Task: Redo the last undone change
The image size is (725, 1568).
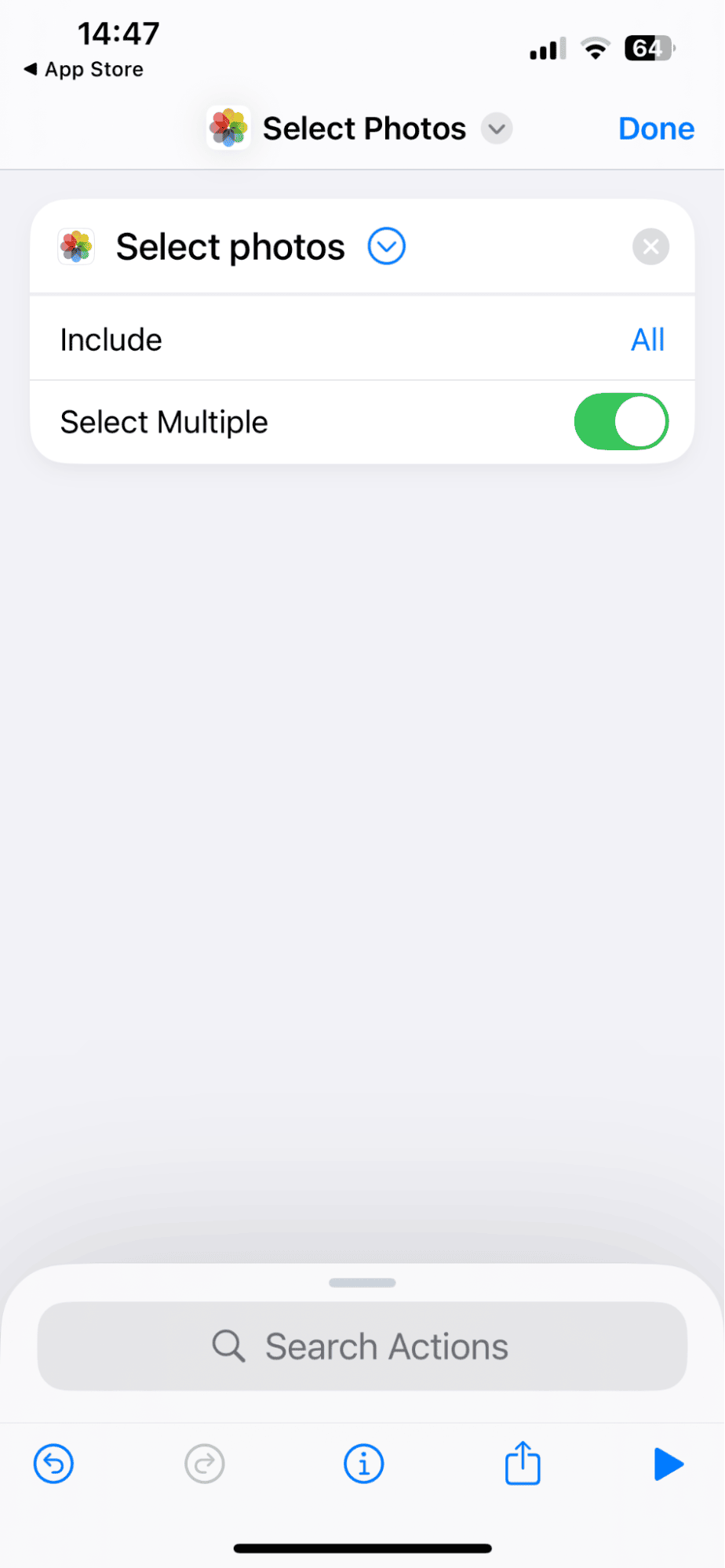Action: (x=205, y=1464)
